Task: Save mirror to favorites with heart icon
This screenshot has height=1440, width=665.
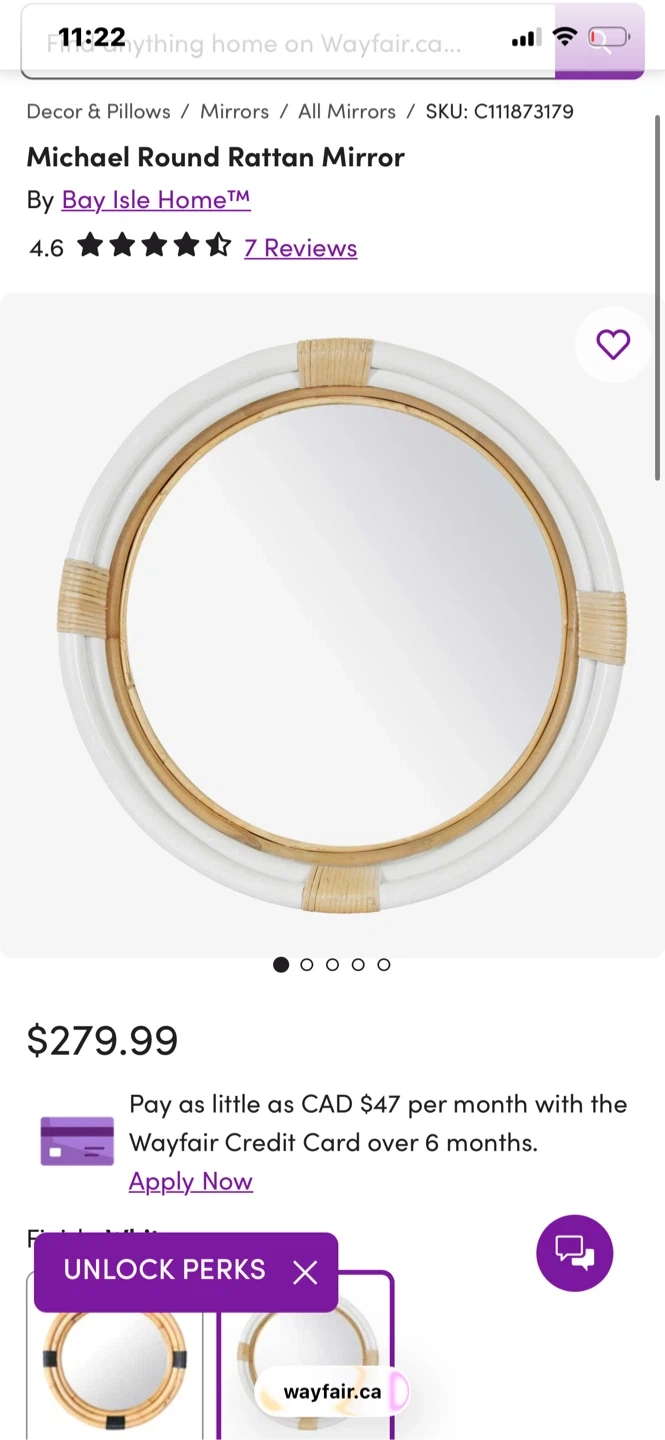Action: 612,344
